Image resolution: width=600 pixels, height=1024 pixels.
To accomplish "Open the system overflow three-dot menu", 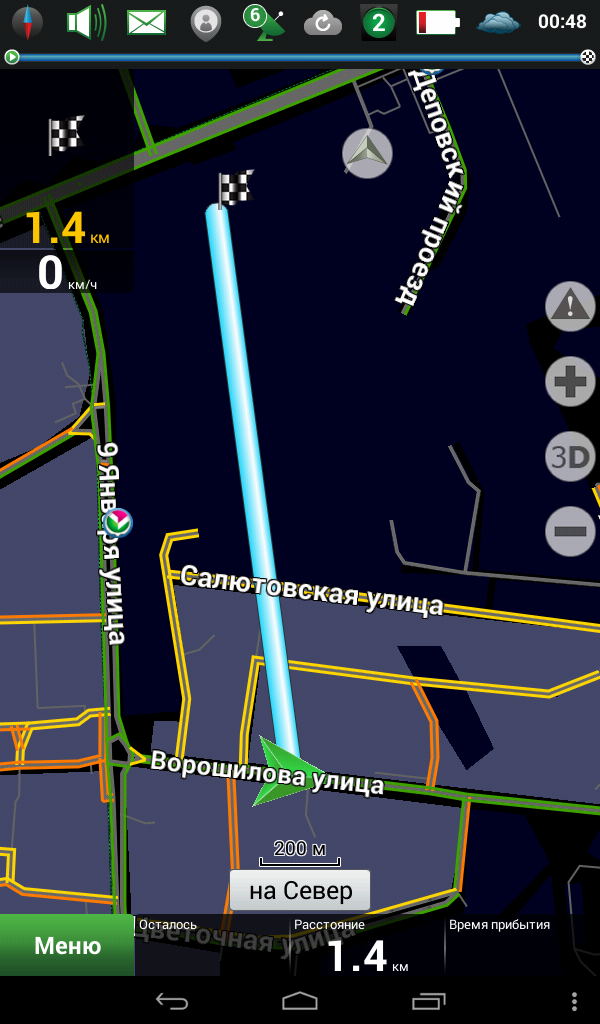I will pos(575,1000).
